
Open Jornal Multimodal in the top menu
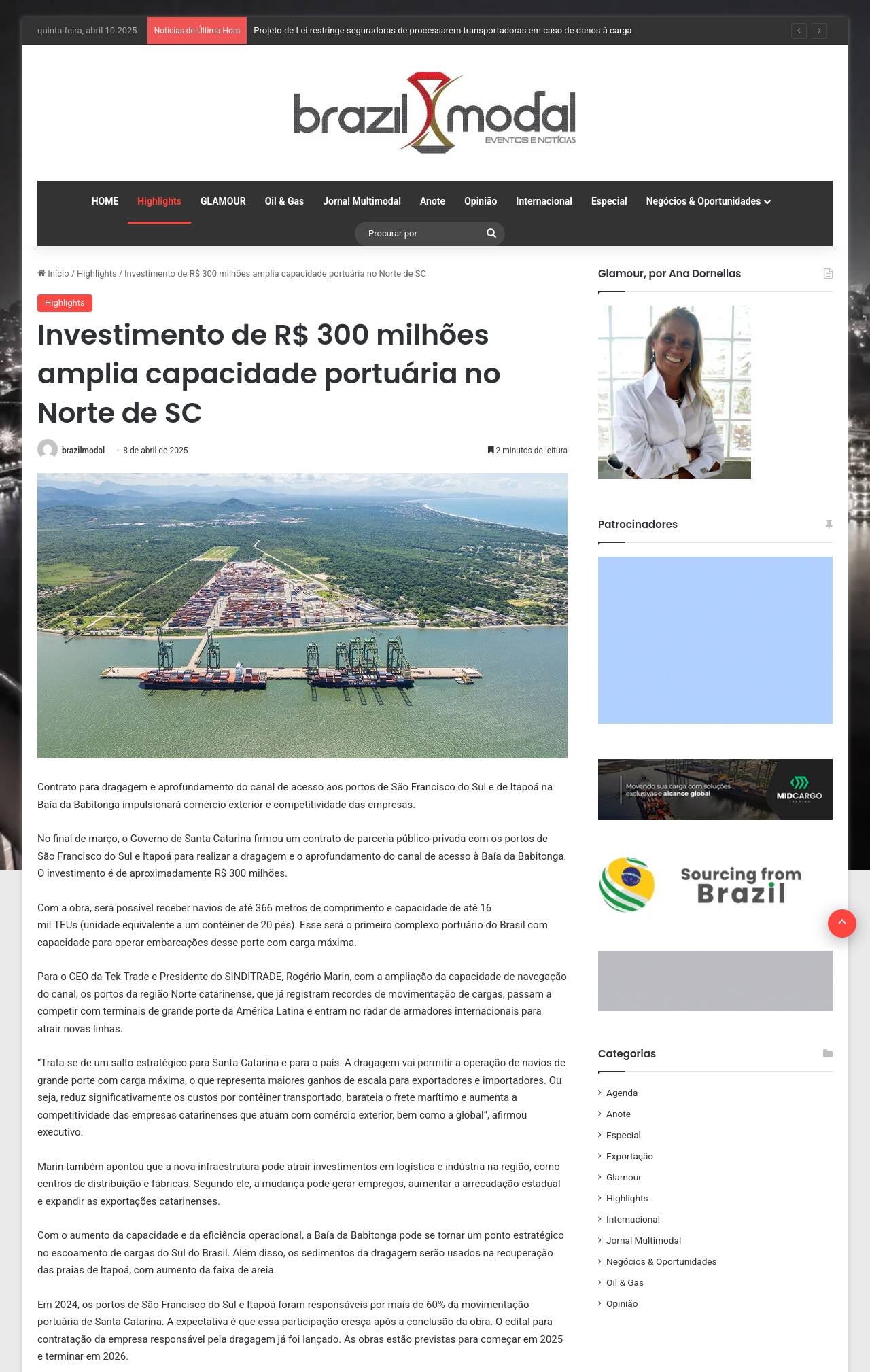coord(362,201)
